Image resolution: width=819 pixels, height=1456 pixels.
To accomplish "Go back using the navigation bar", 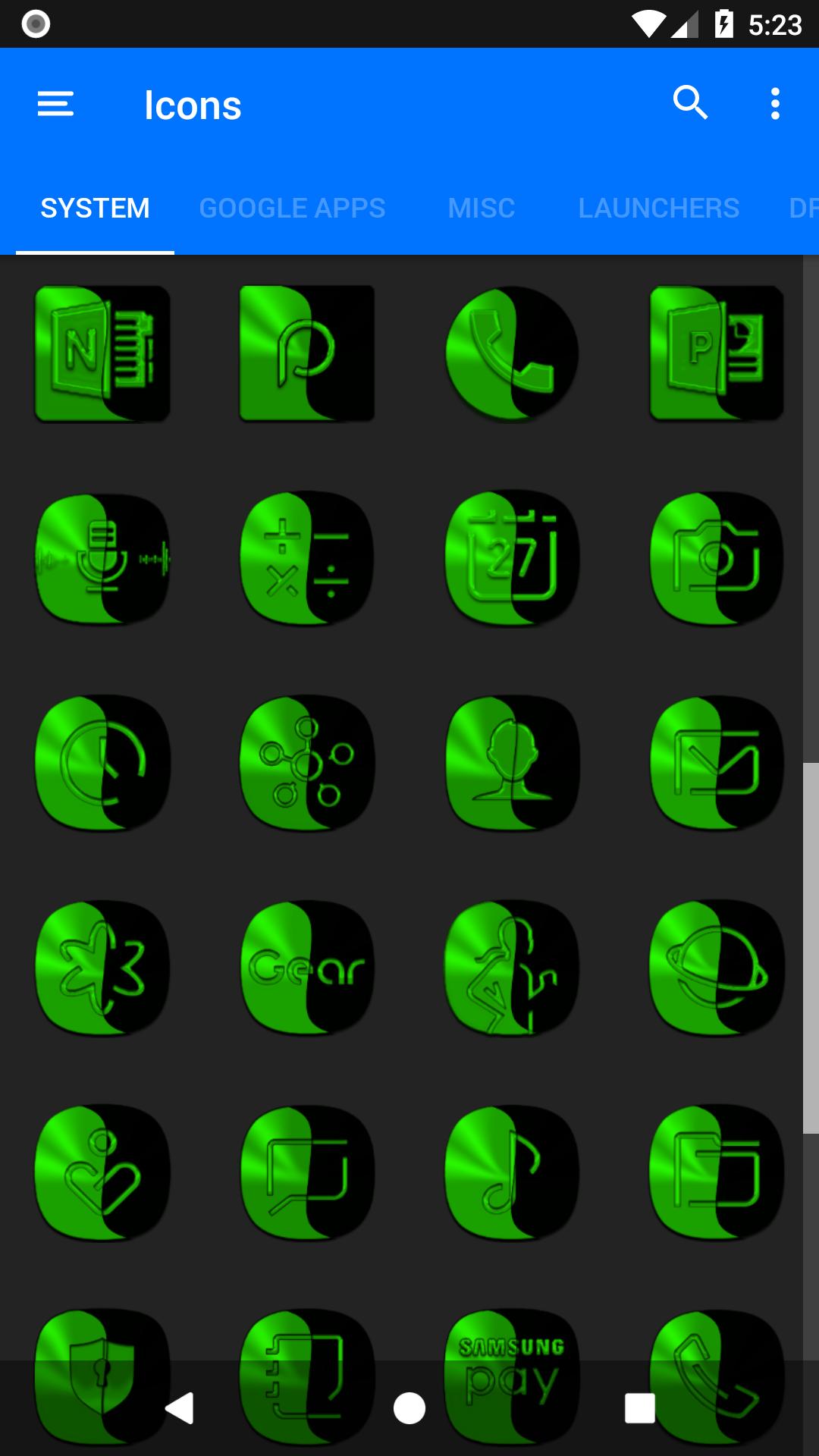I will pos(180,1408).
